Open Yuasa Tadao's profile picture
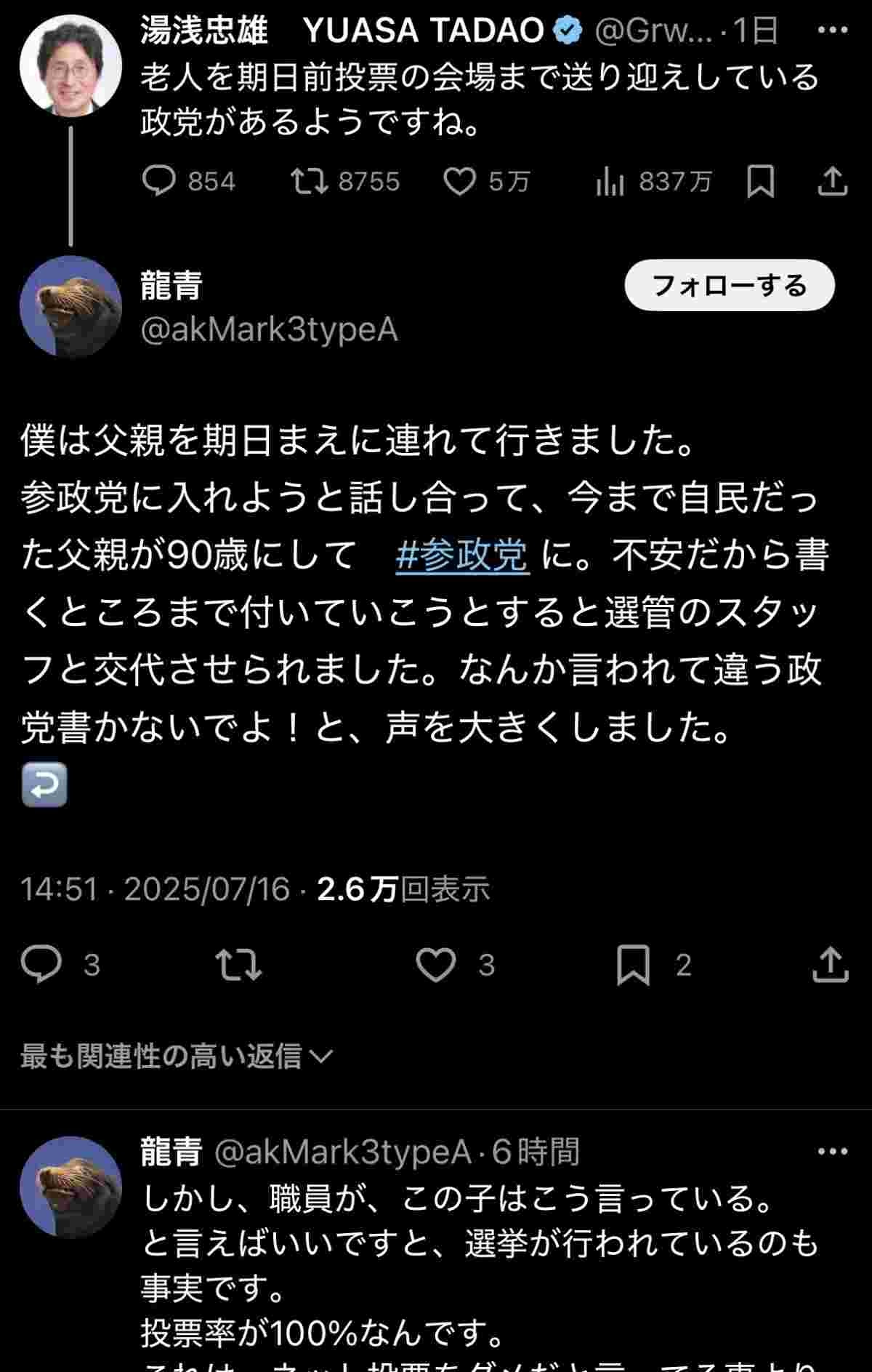This screenshot has height=1372, width=872. coord(70,65)
